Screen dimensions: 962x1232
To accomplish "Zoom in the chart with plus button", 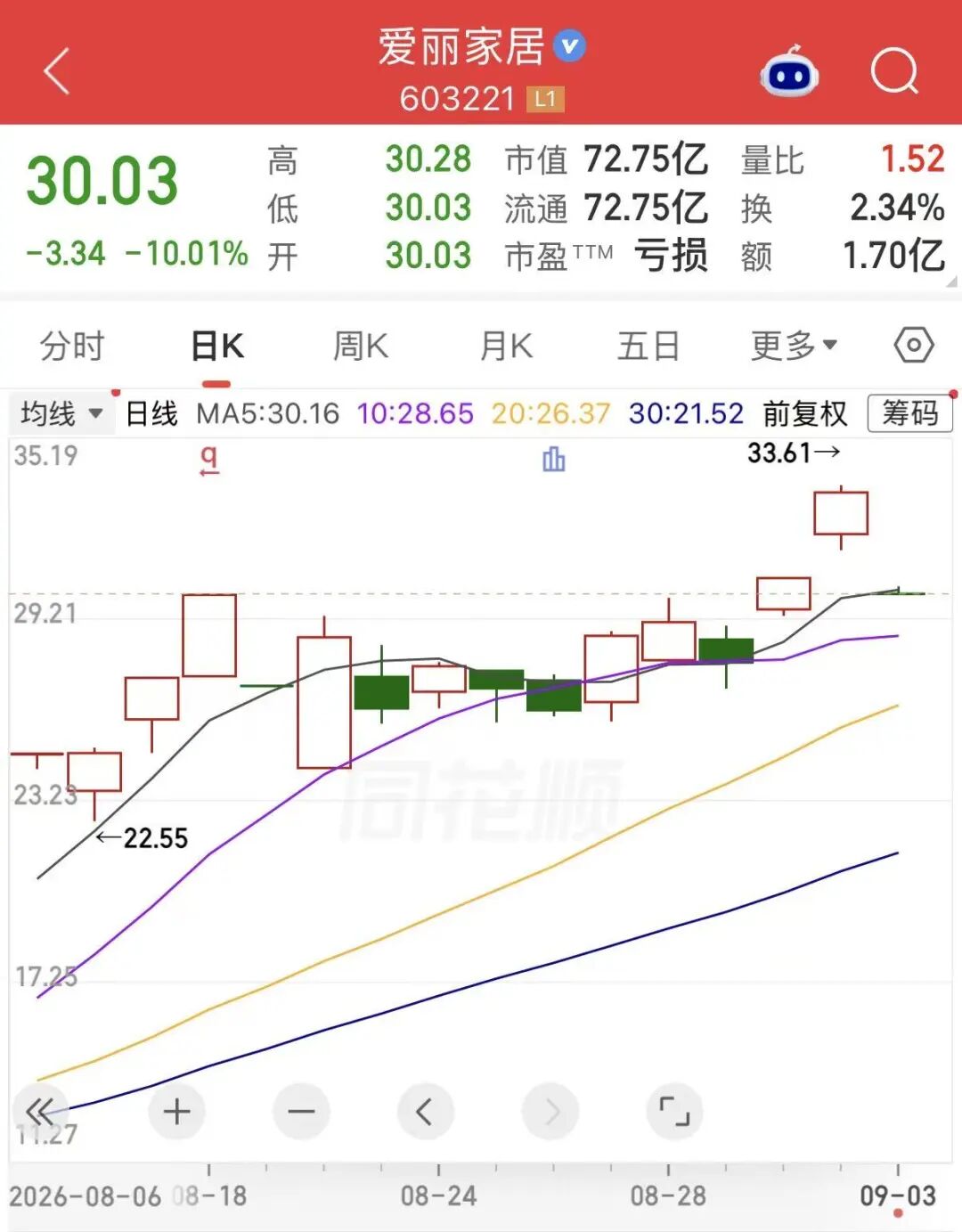I will pyautogui.click(x=176, y=1111).
